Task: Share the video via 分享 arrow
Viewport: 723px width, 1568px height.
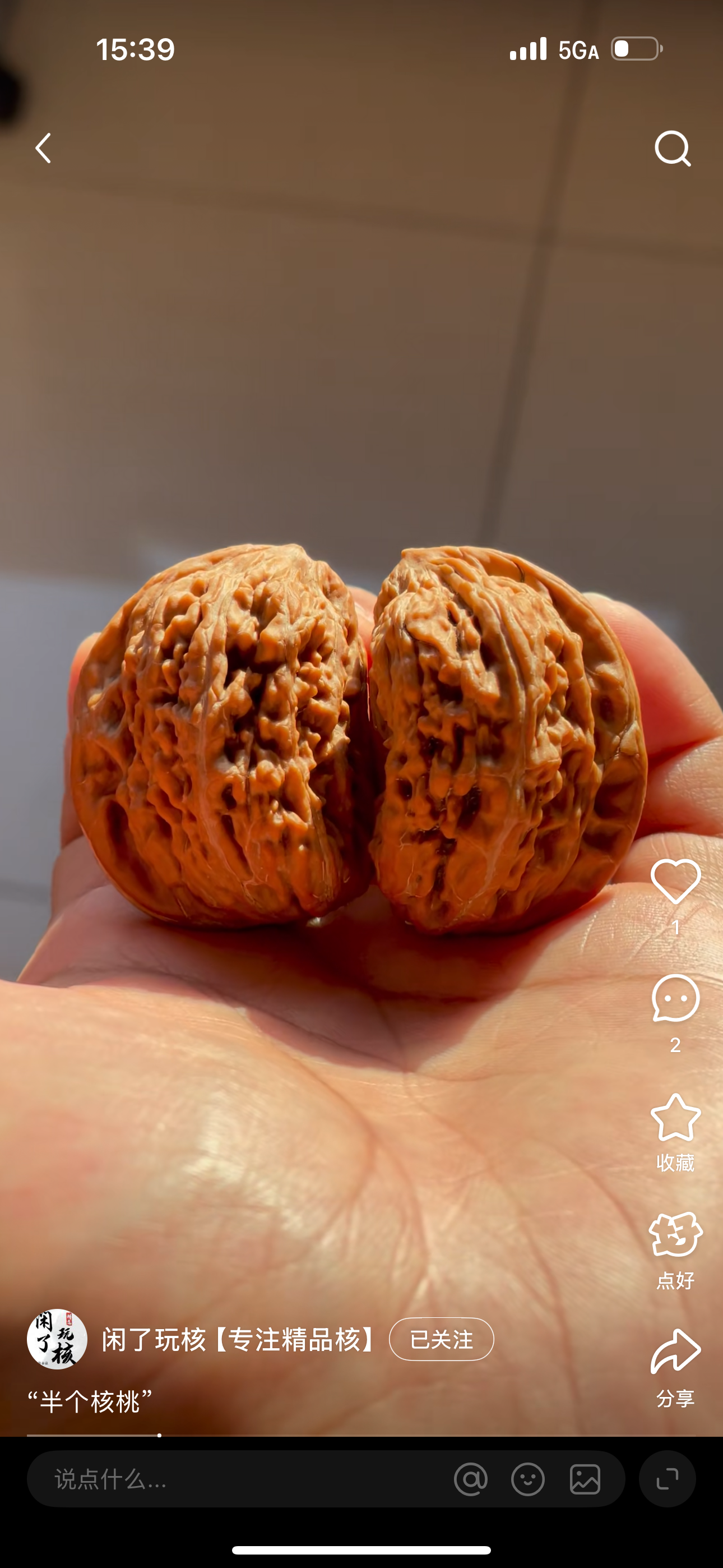Action: 675,1353
